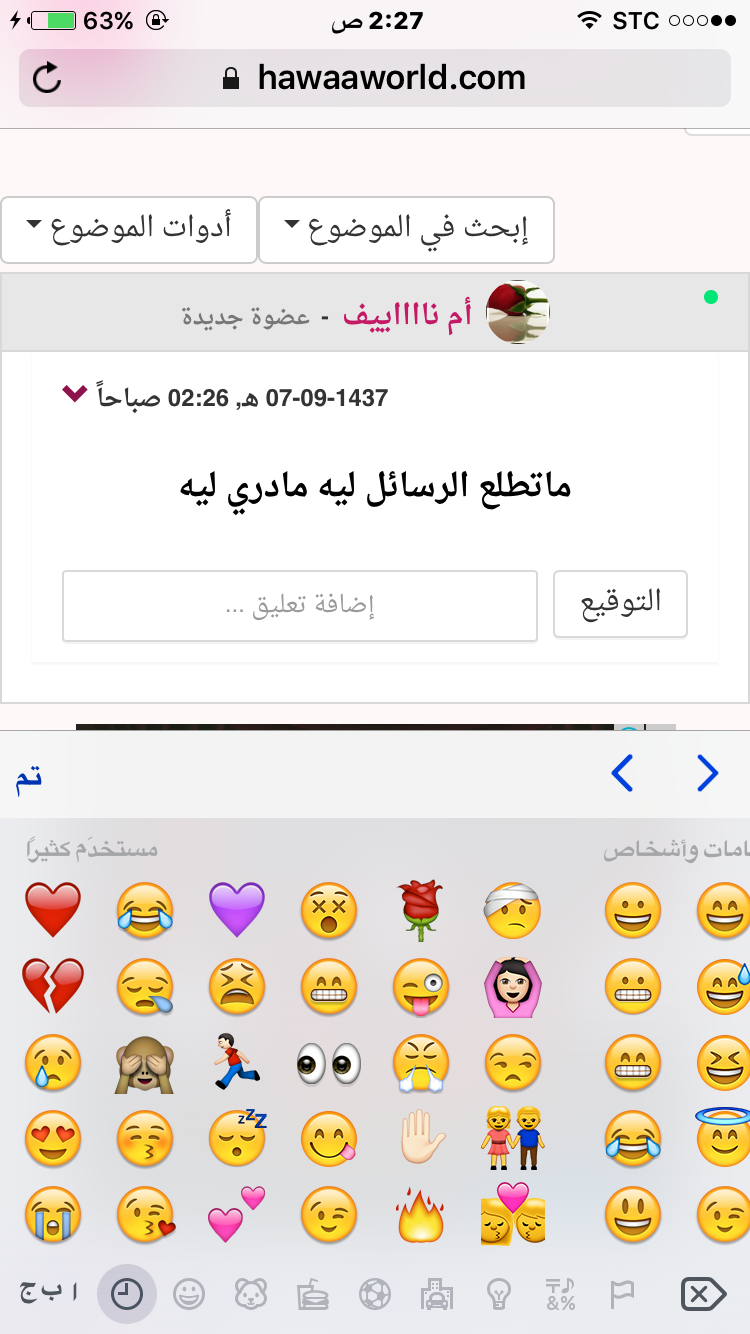
Task: Open أم ناااييف's profile link
Action: [408, 315]
